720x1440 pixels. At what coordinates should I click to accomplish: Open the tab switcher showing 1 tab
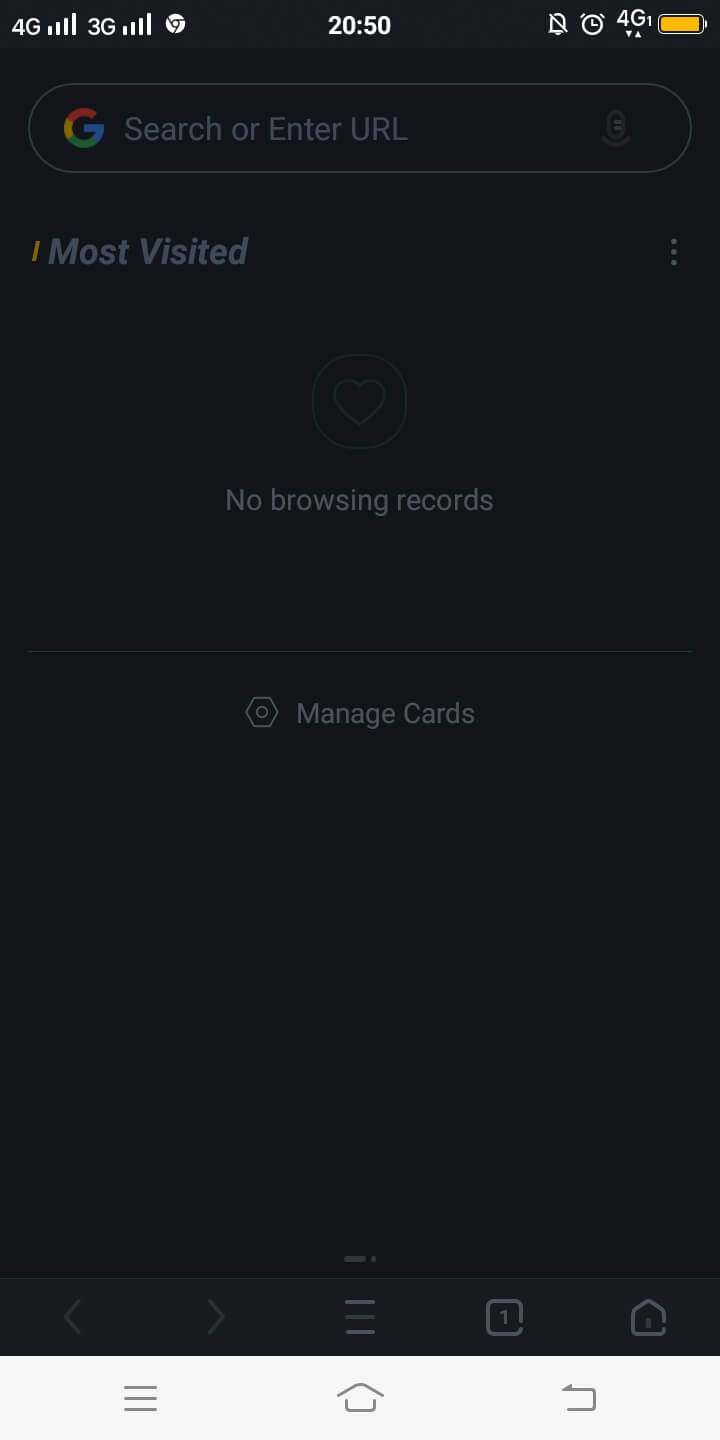coord(504,1317)
